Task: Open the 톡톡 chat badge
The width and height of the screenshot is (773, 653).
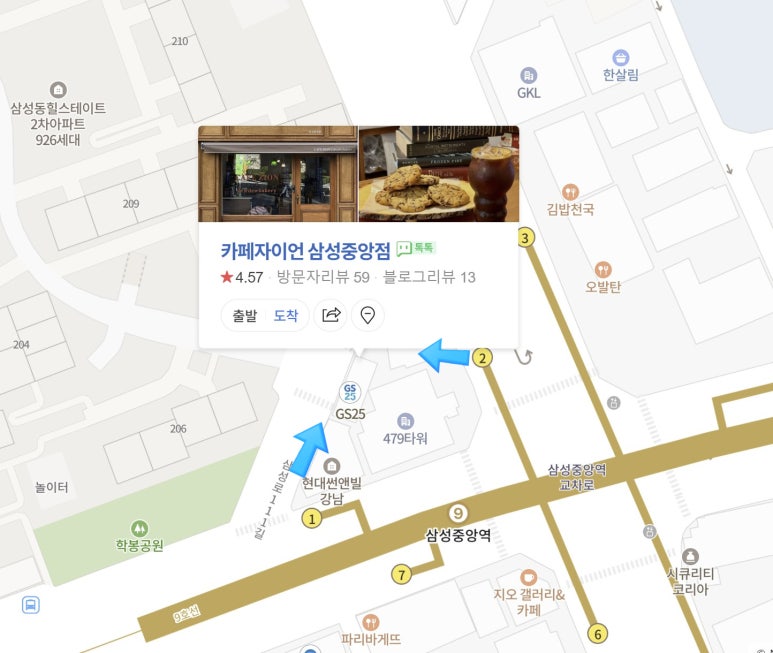Action: (x=417, y=248)
